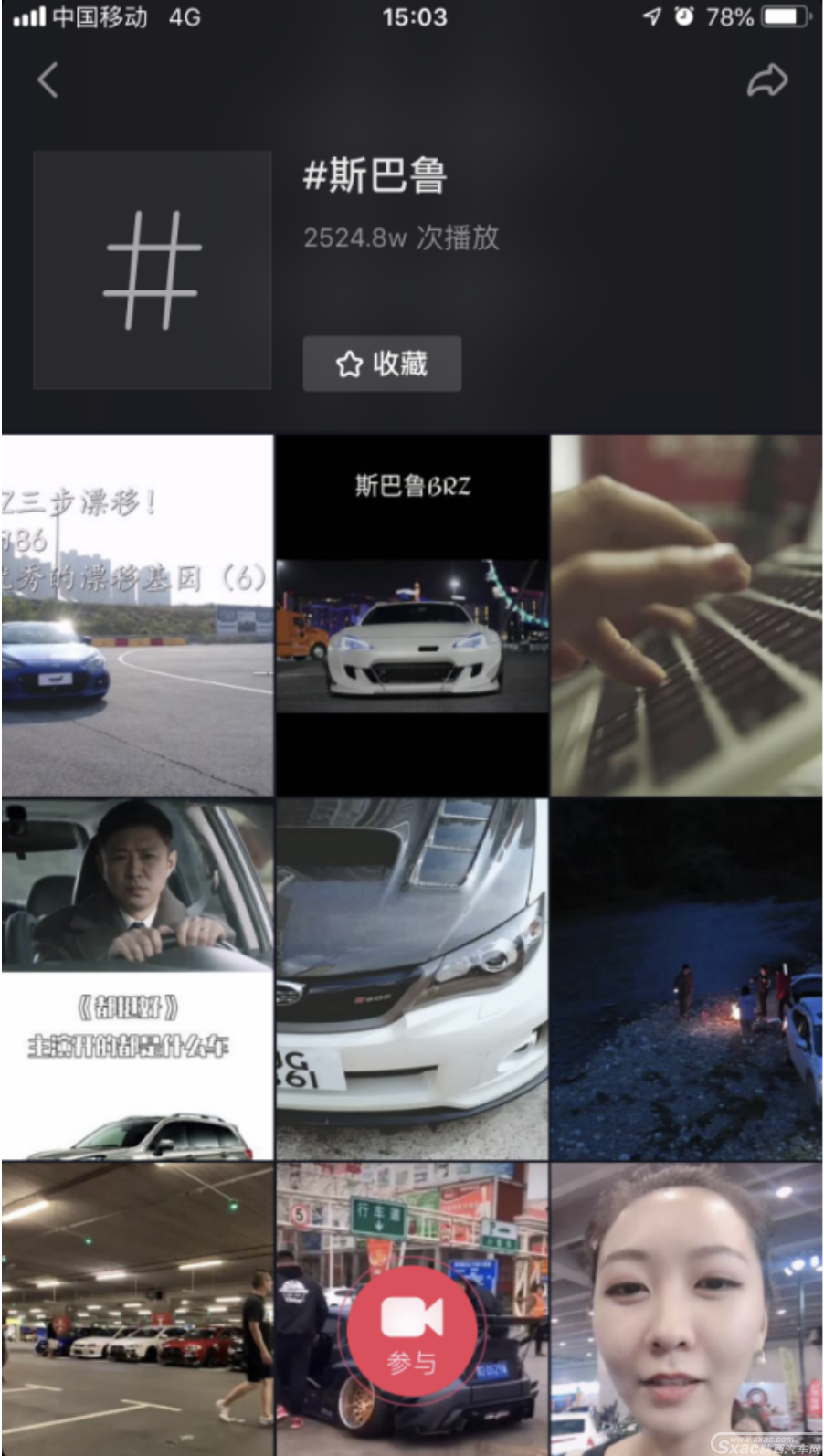Go back to the previous page
Viewport: 824px width, 1456px height.
pyautogui.click(x=48, y=80)
